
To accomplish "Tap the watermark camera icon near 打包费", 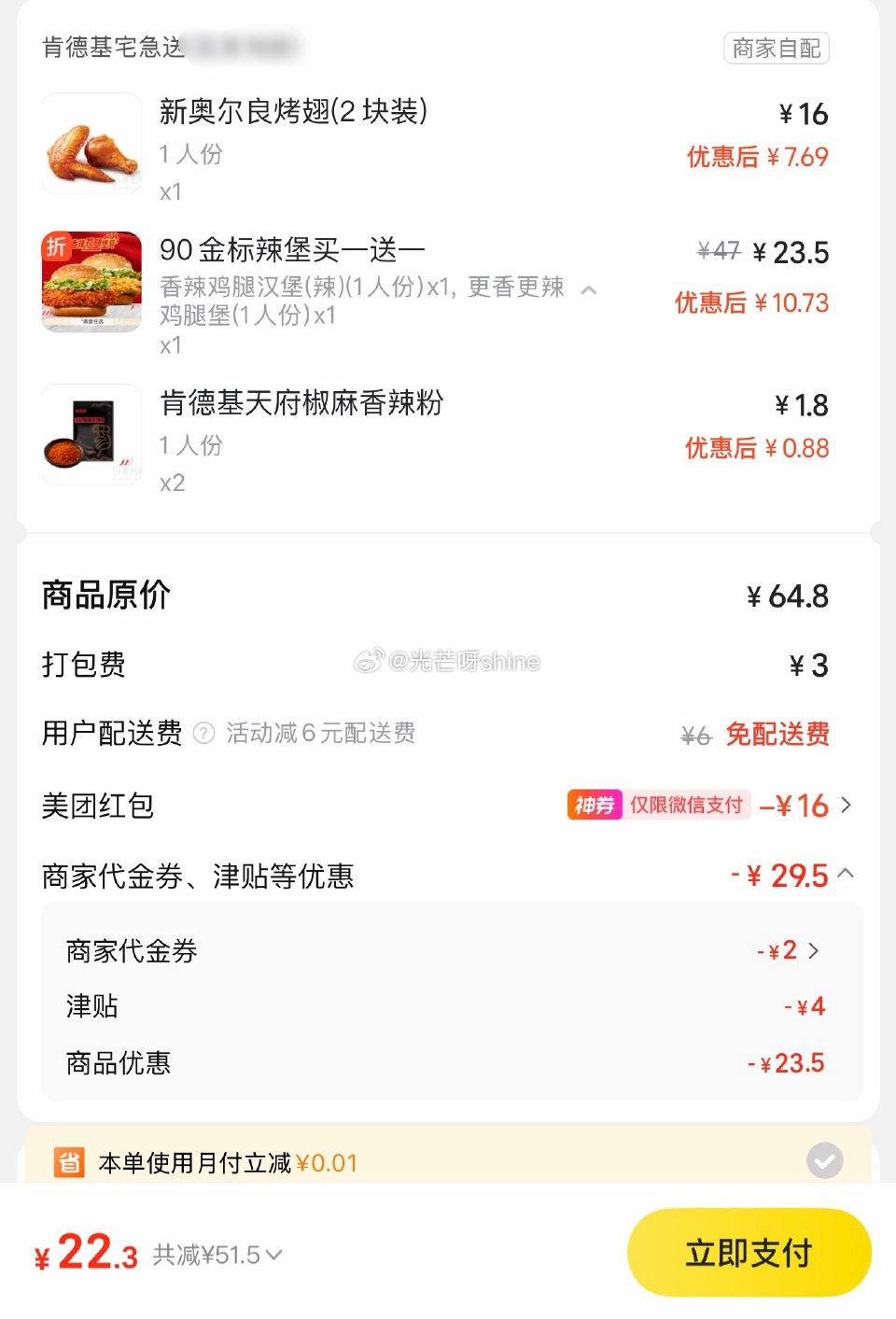I will tap(371, 661).
